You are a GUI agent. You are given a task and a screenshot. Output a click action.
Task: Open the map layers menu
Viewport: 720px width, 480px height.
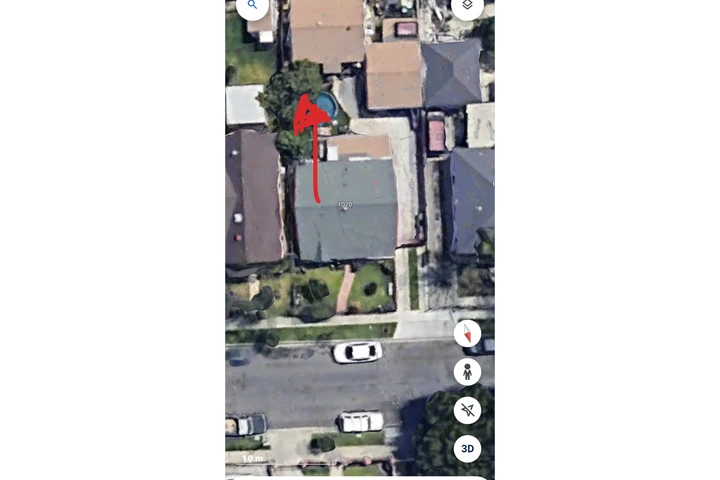[x=467, y=5]
